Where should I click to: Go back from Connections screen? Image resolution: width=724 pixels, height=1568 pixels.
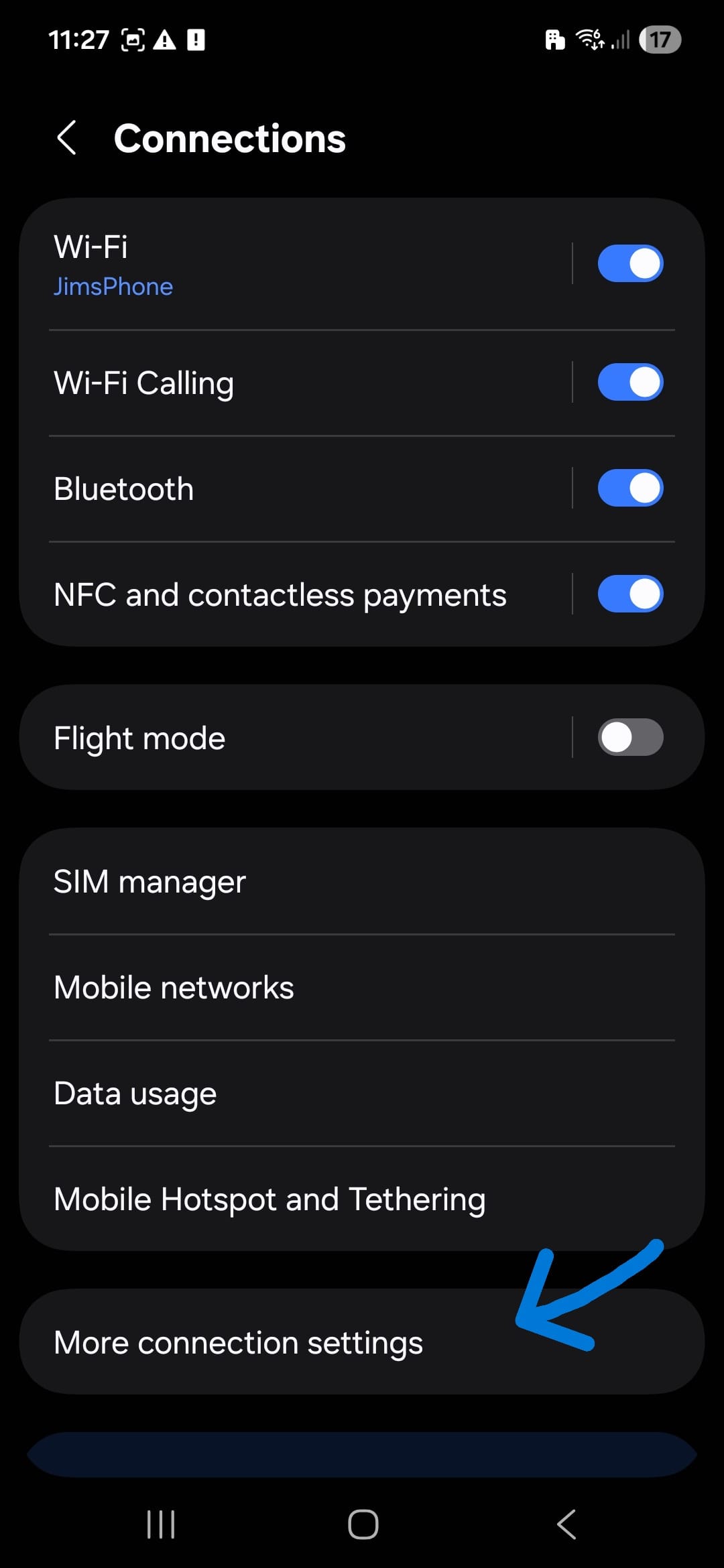pyautogui.click(x=66, y=138)
